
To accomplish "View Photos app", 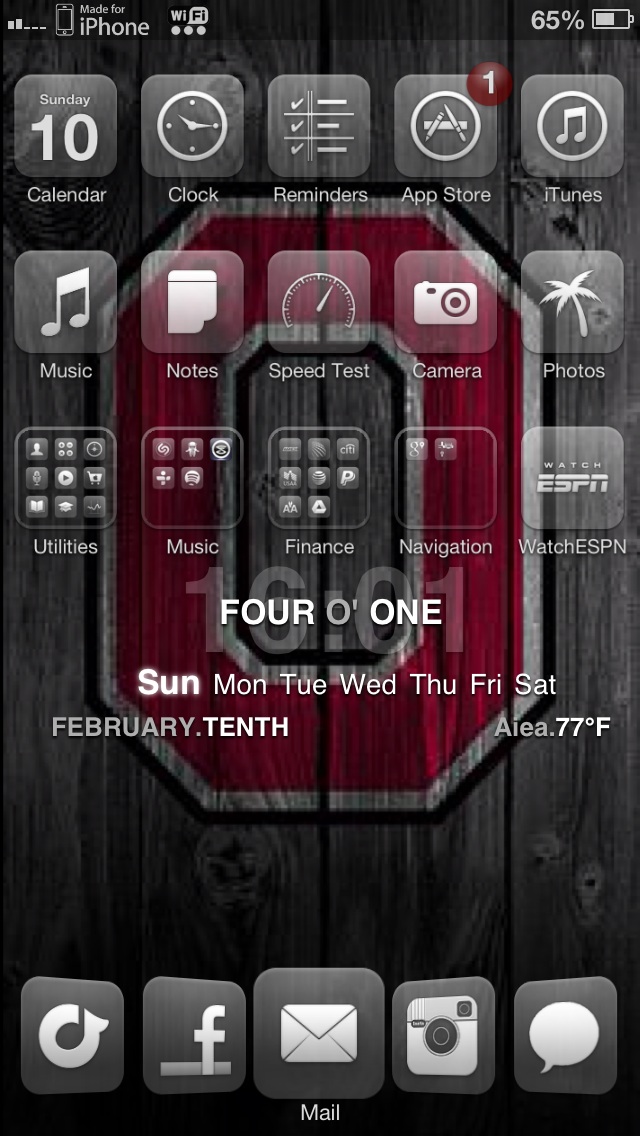I will [572, 302].
